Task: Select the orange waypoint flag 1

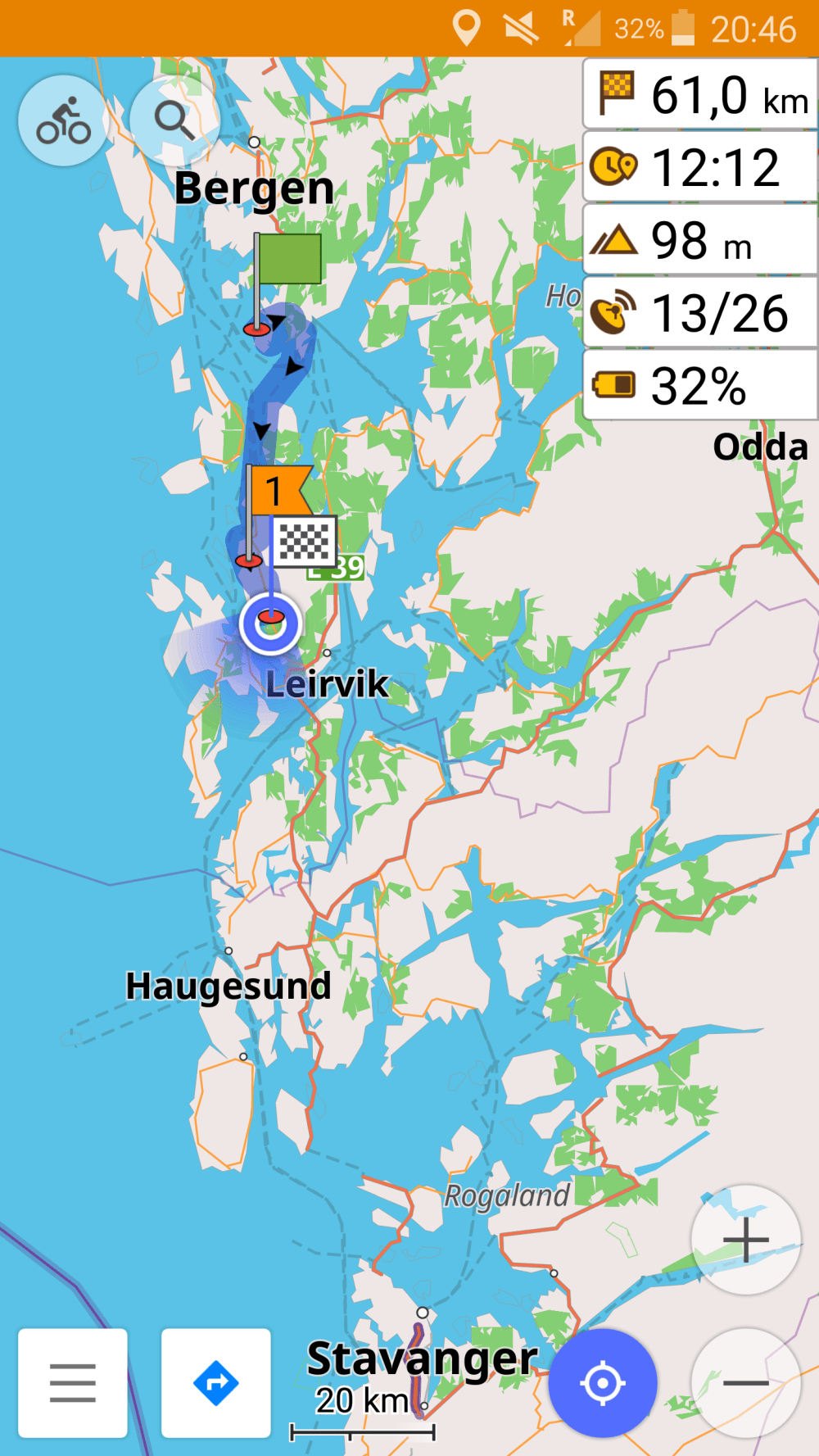Action: coord(278,491)
